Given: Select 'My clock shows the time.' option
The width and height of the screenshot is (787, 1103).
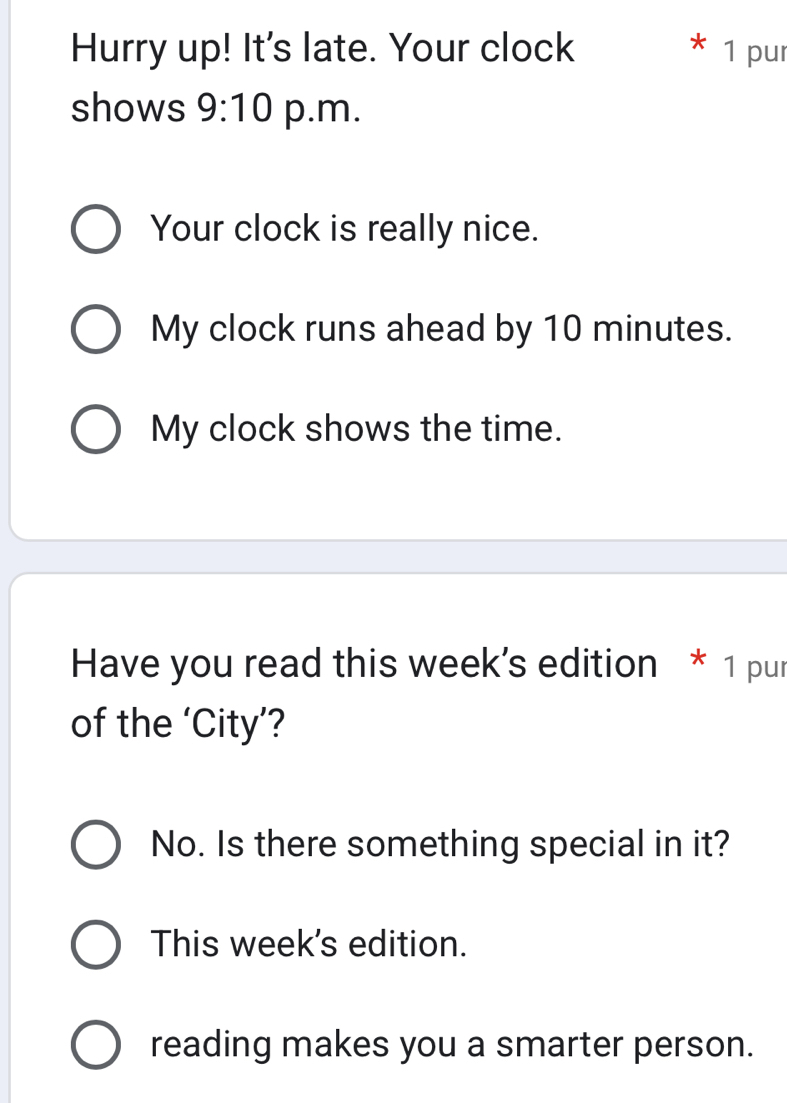Looking at the screenshot, I should pos(96,429).
